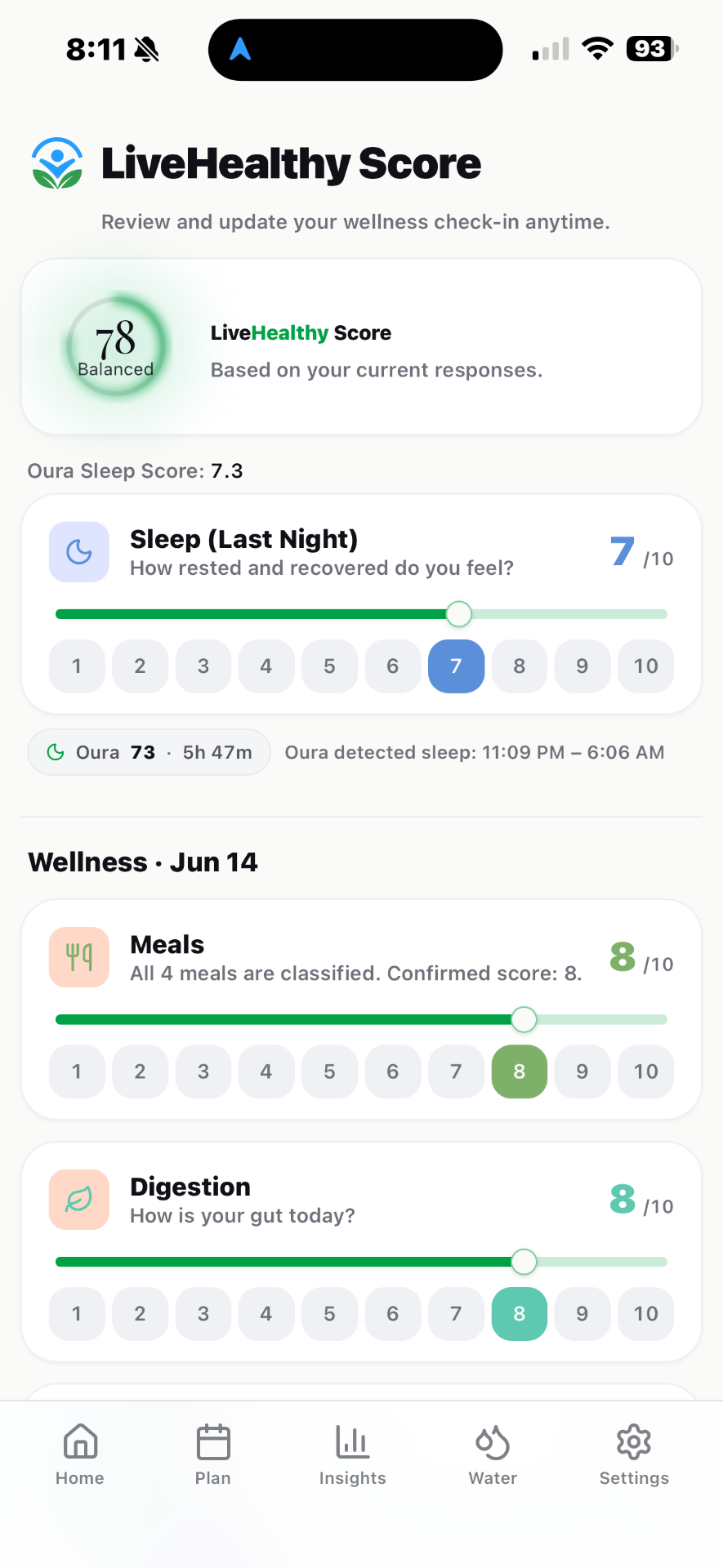Rate Digestion as 10
Screen dimensions: 723x1568
coord(645,1314)
